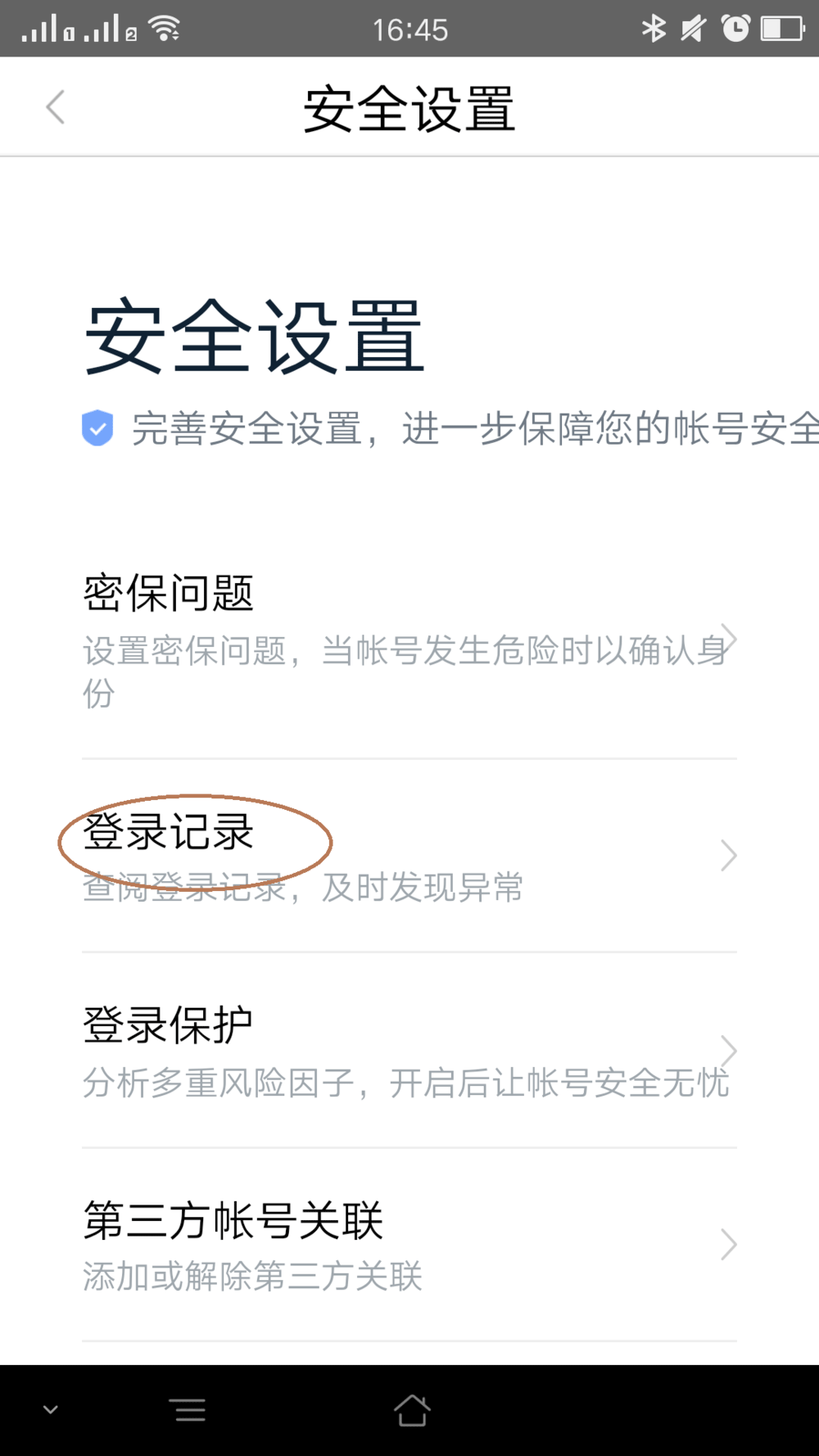Image resolution: width=819 pixels, height=1456 pixels.
Task: Open 第三方帐号关联 settings
Action: click(408, 1245)
